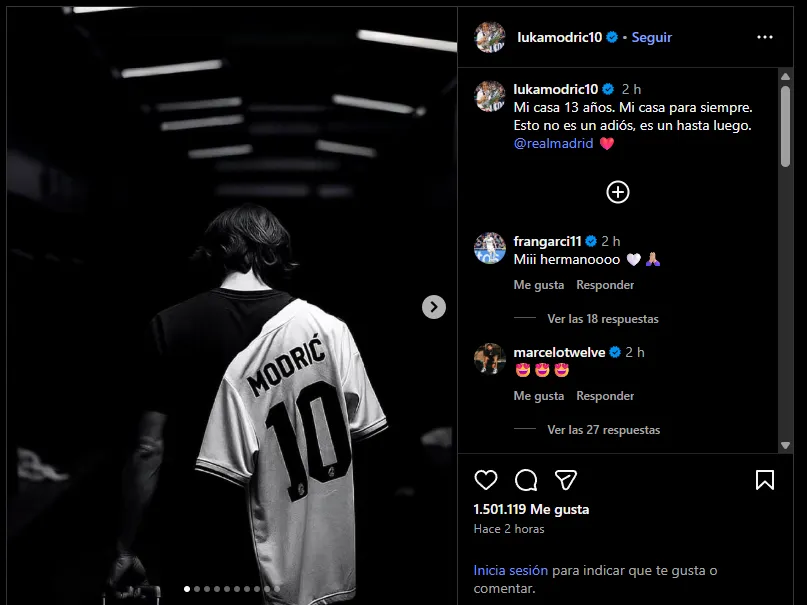The width and height of the screenshot is (807, 605).
Task: Like the post with heart icon
Action: [x=486, y=480]
